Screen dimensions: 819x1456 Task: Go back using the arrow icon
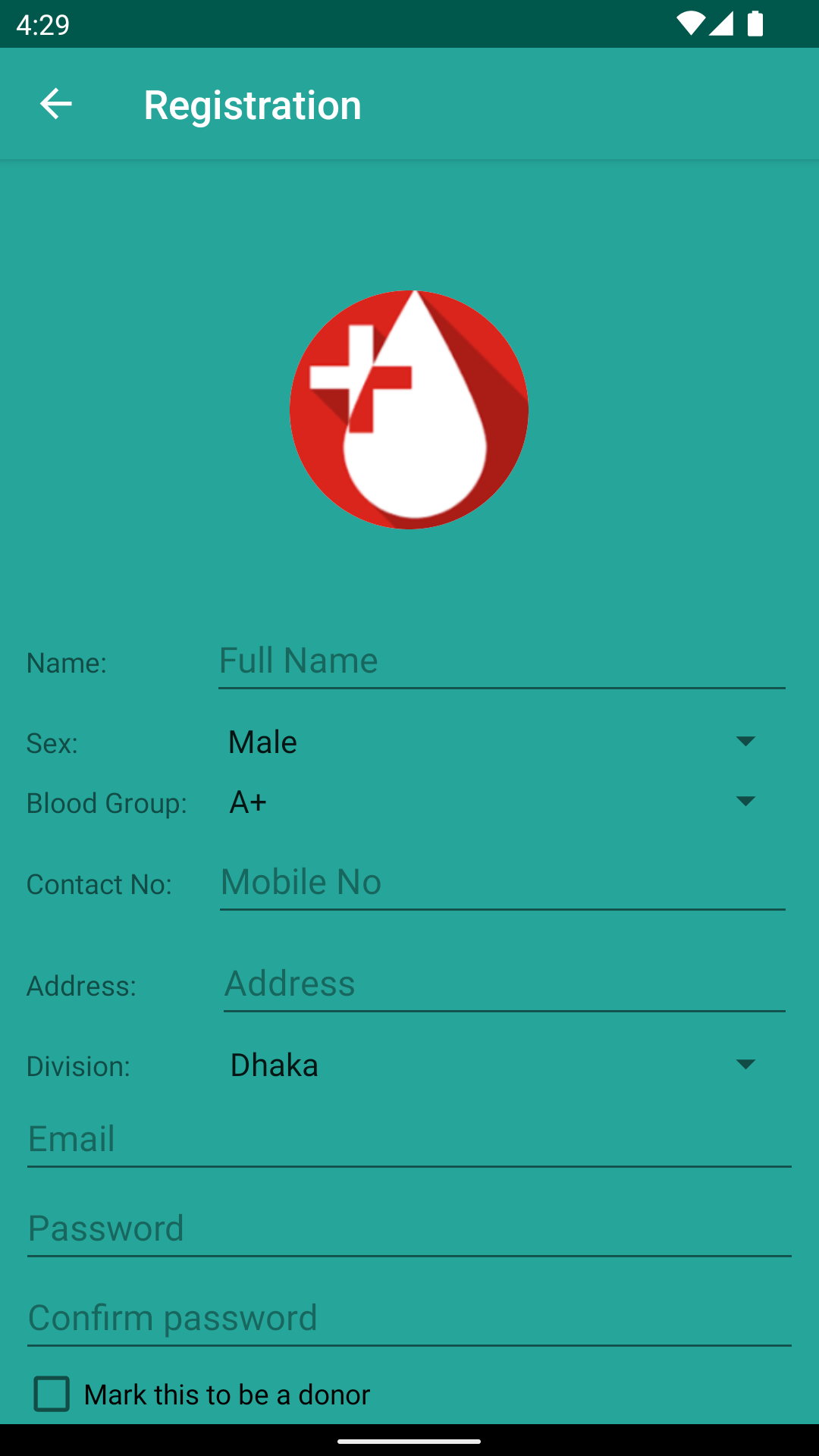(x=55, y=104)
